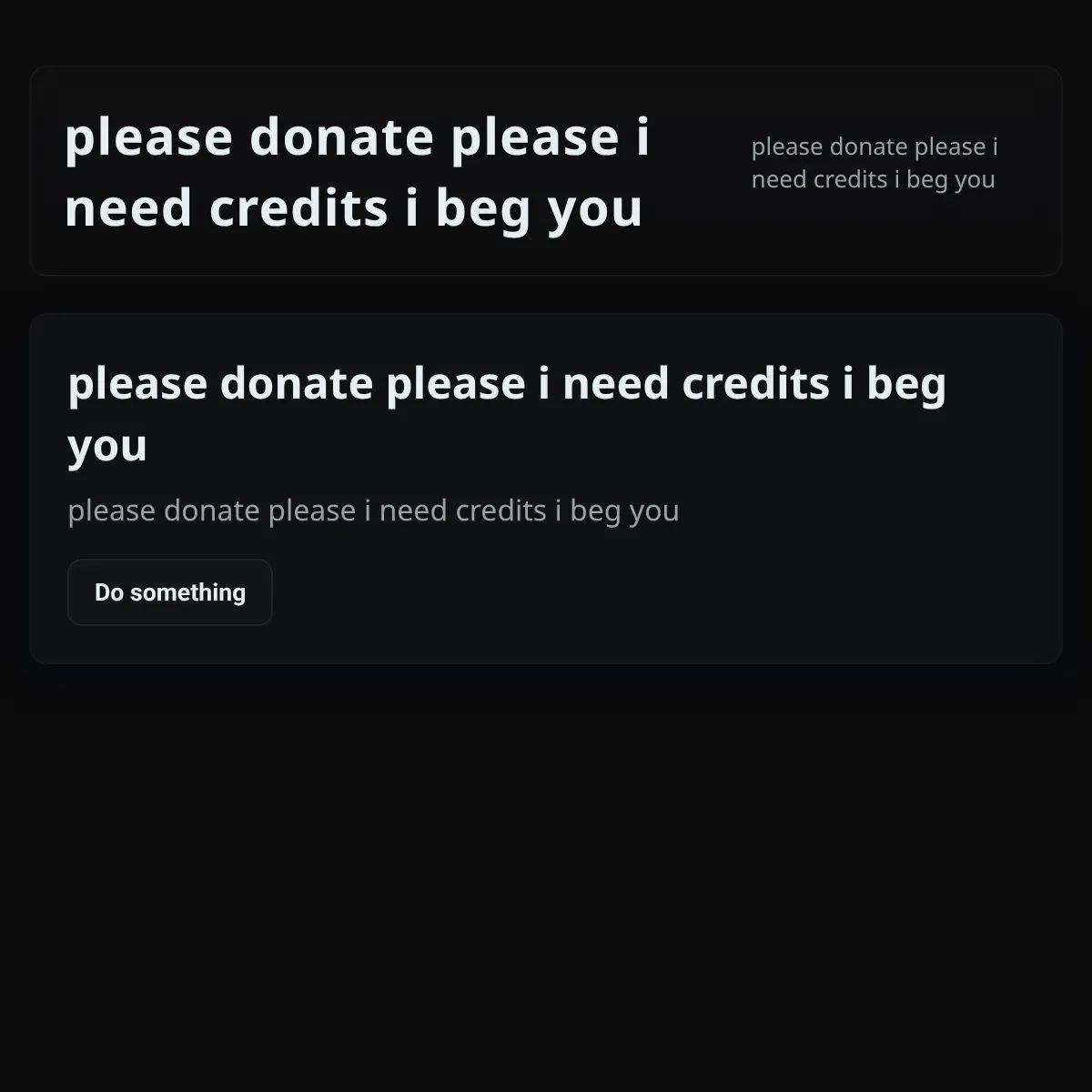This screenshot has height=1092, width=1092.
Task: Tap the Do something button
Action: tap(170, 592)
